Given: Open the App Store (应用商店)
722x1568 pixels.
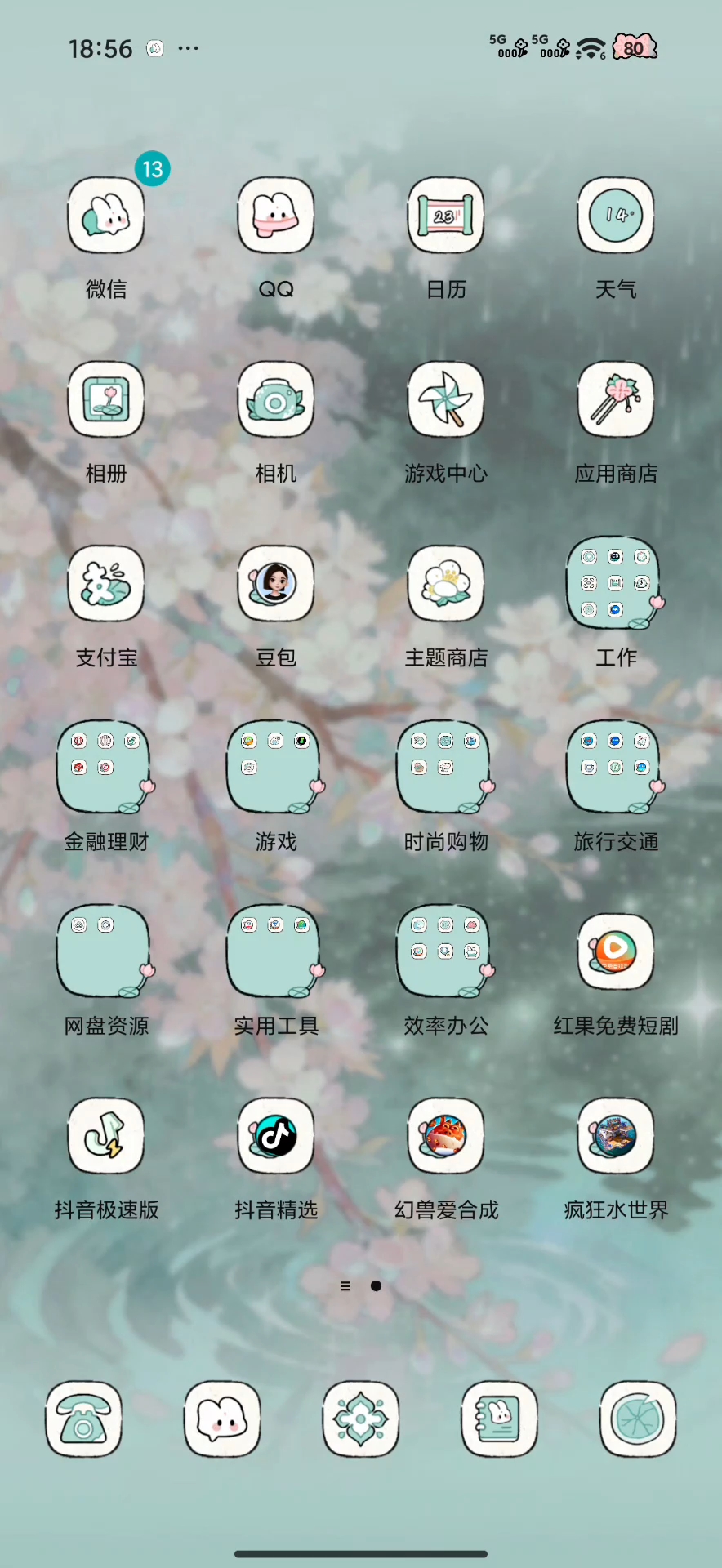Looking at the screenshot, I should point(616,400).
